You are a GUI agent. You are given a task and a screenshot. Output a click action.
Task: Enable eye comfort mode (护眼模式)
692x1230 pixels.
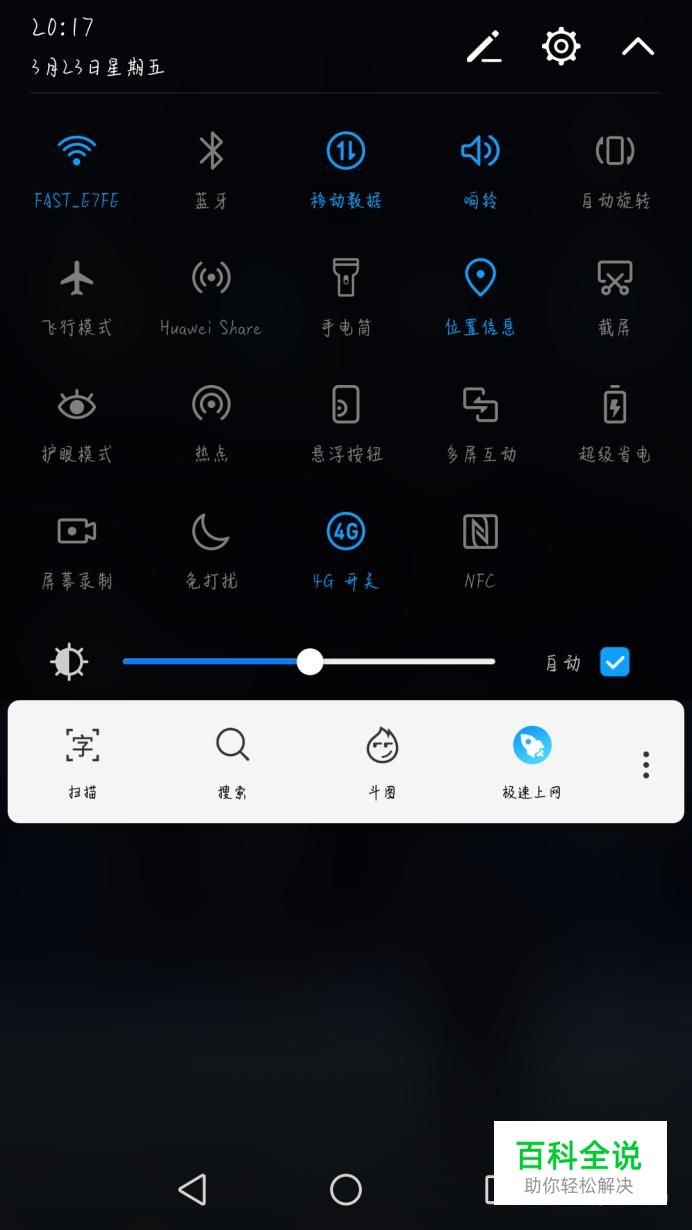pos(77,406)
